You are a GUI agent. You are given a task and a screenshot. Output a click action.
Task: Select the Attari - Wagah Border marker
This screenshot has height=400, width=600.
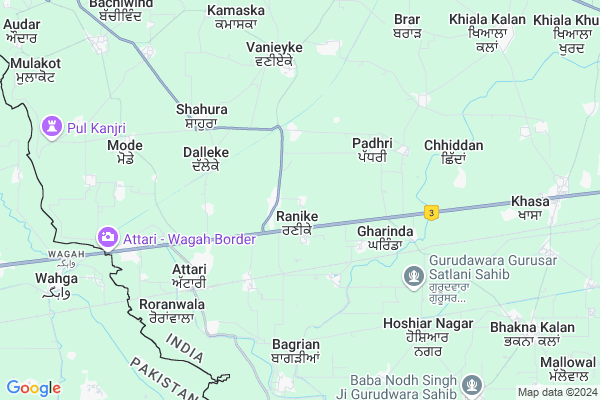108,238
